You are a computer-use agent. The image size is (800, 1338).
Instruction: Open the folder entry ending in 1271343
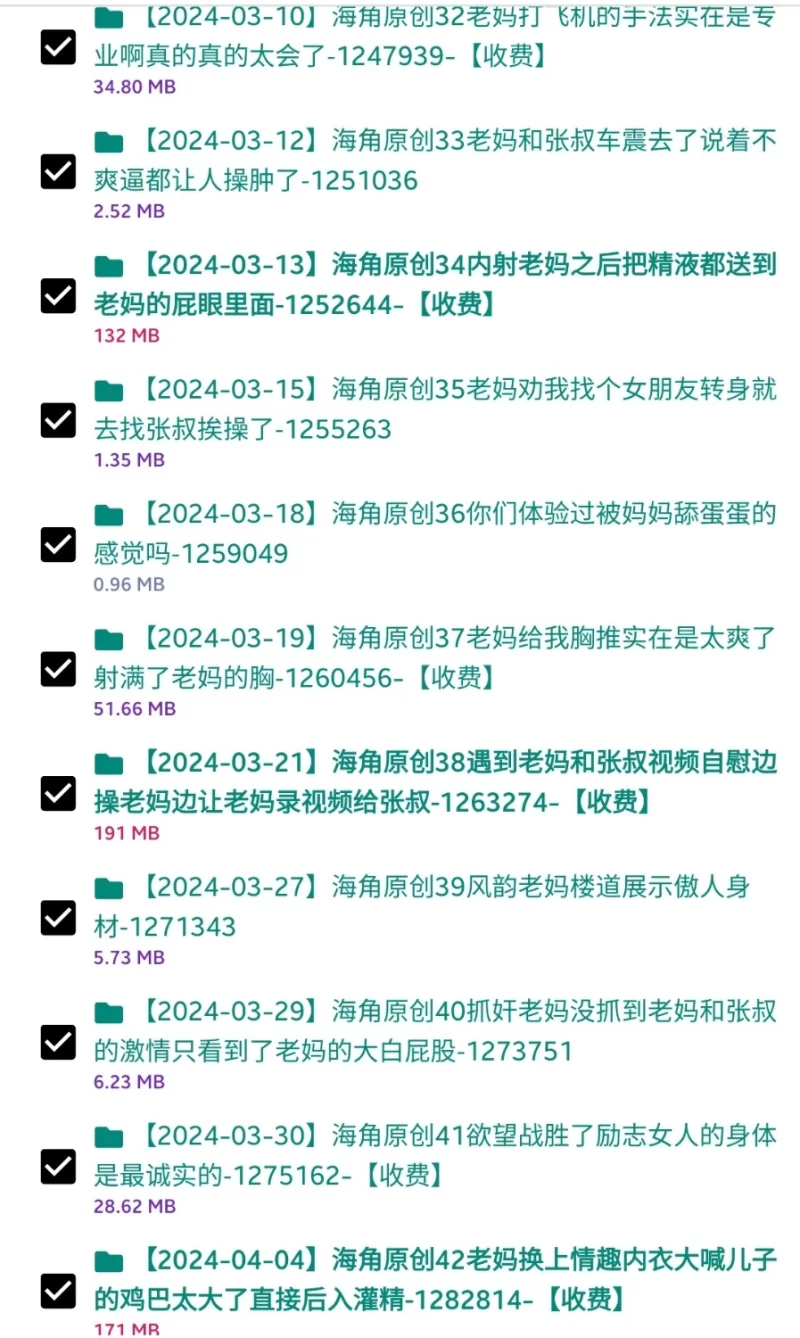pyautogui.click(x=435, y=906)
